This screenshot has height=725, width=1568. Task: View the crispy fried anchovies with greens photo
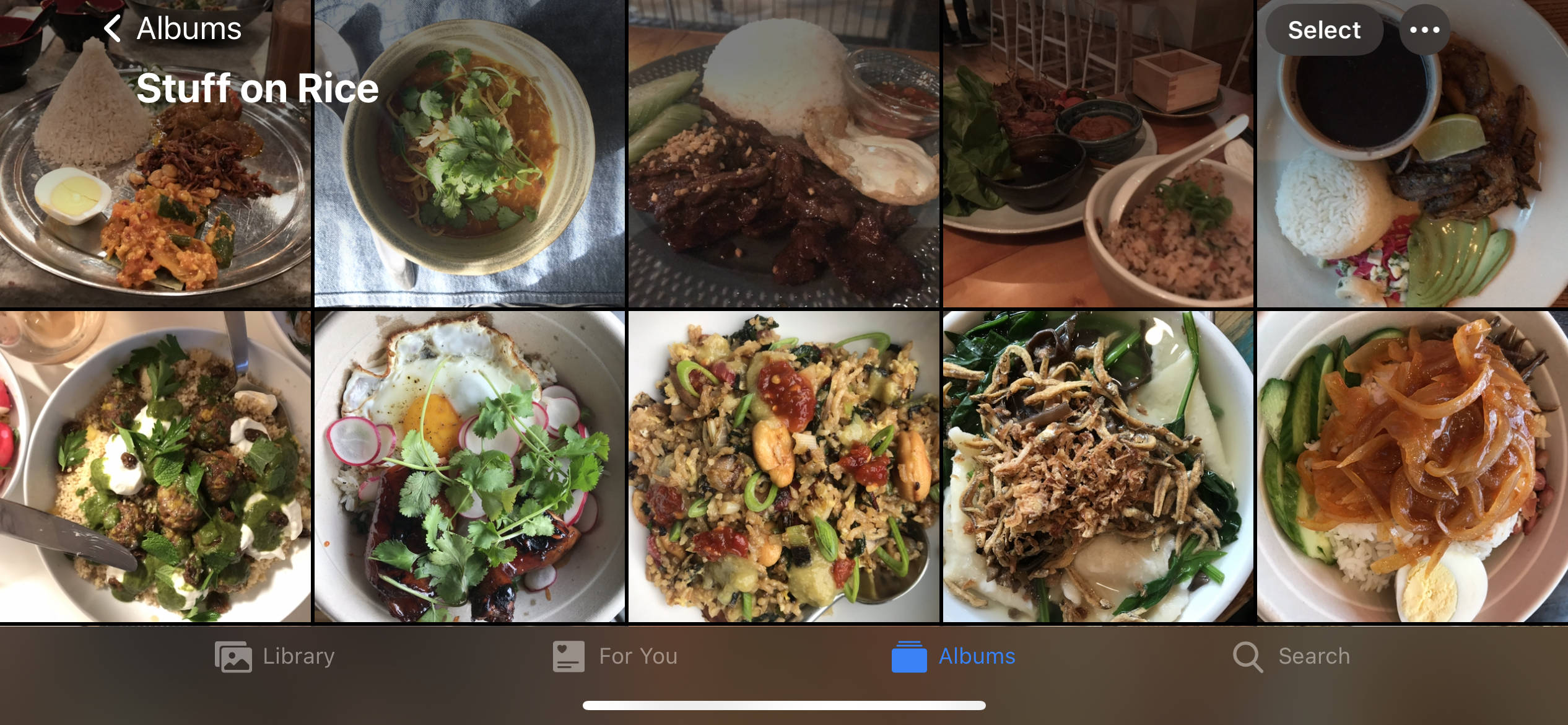1097,467
